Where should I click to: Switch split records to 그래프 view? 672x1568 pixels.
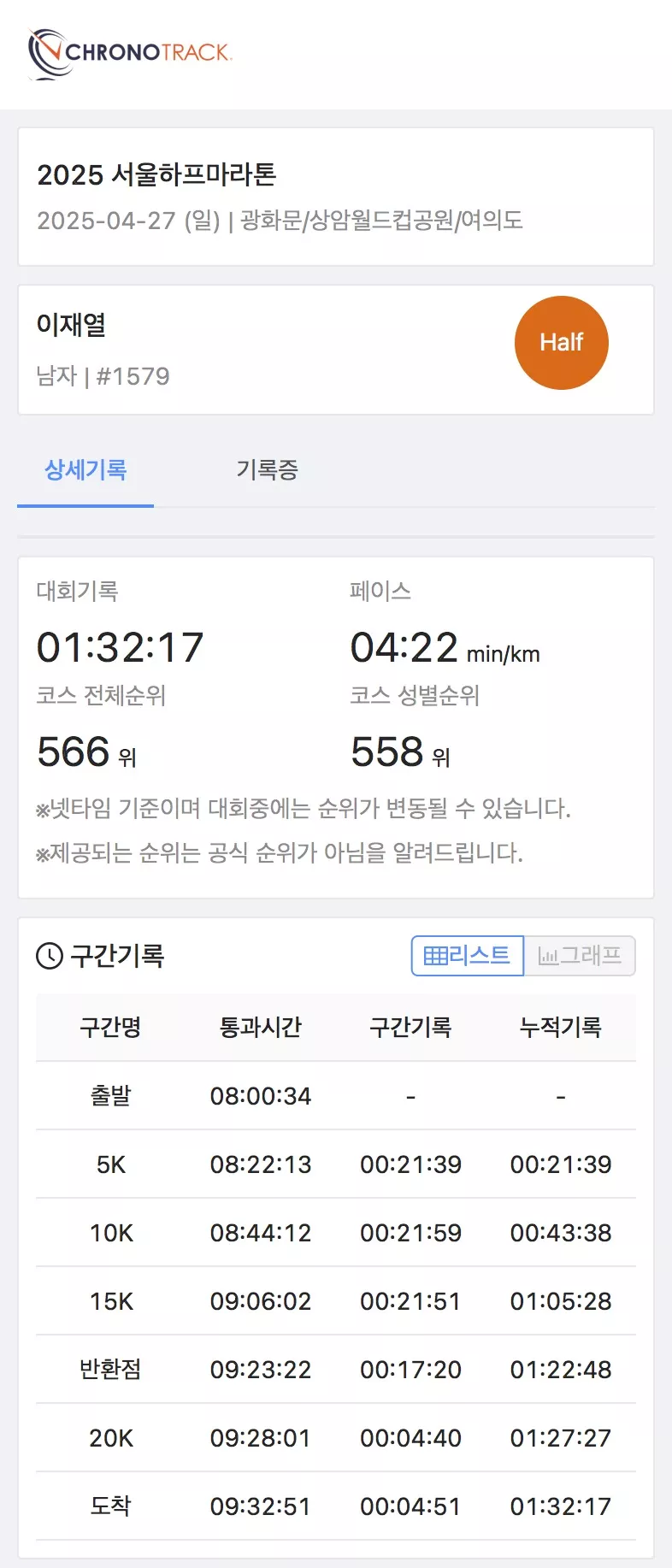tap(580, 956)
